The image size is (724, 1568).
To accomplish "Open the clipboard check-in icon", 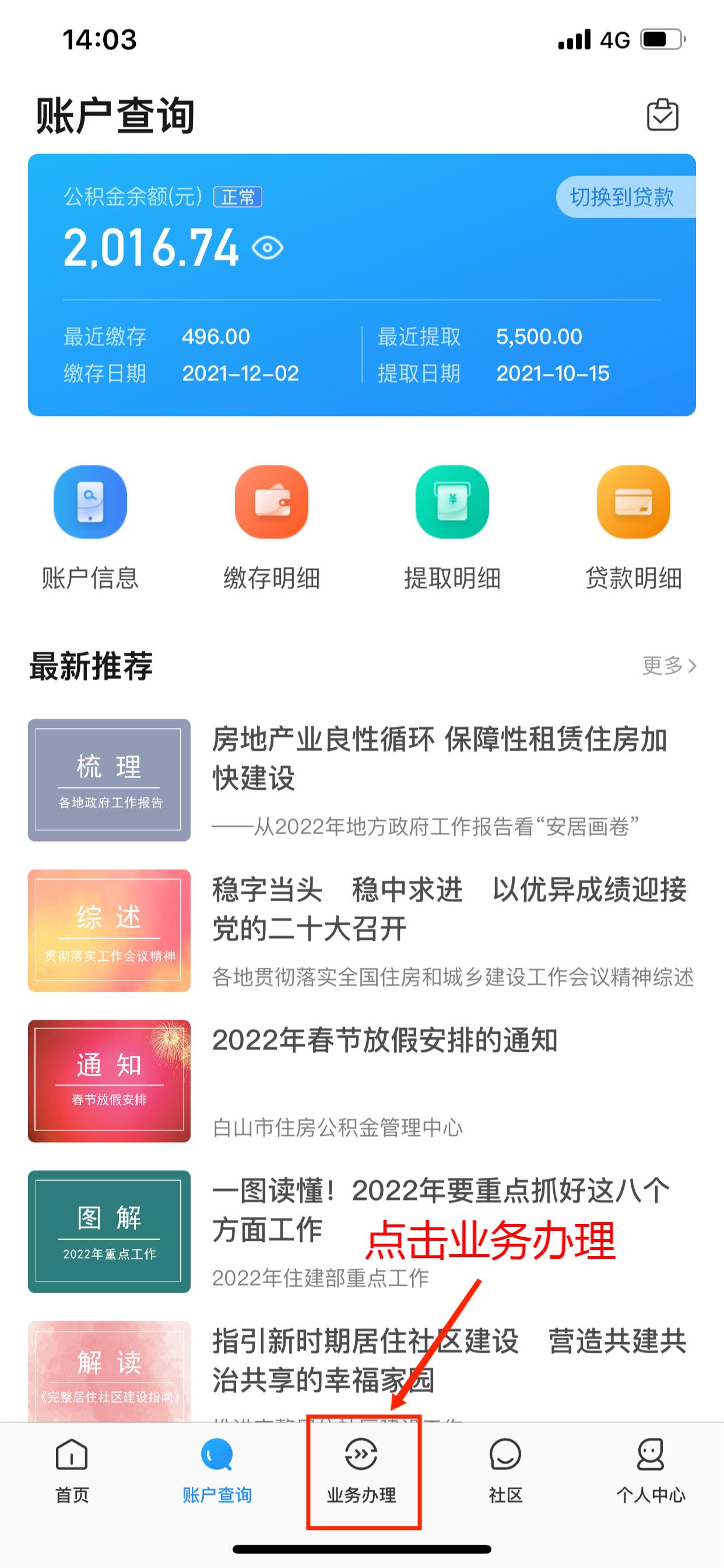I will click(662, 114).
